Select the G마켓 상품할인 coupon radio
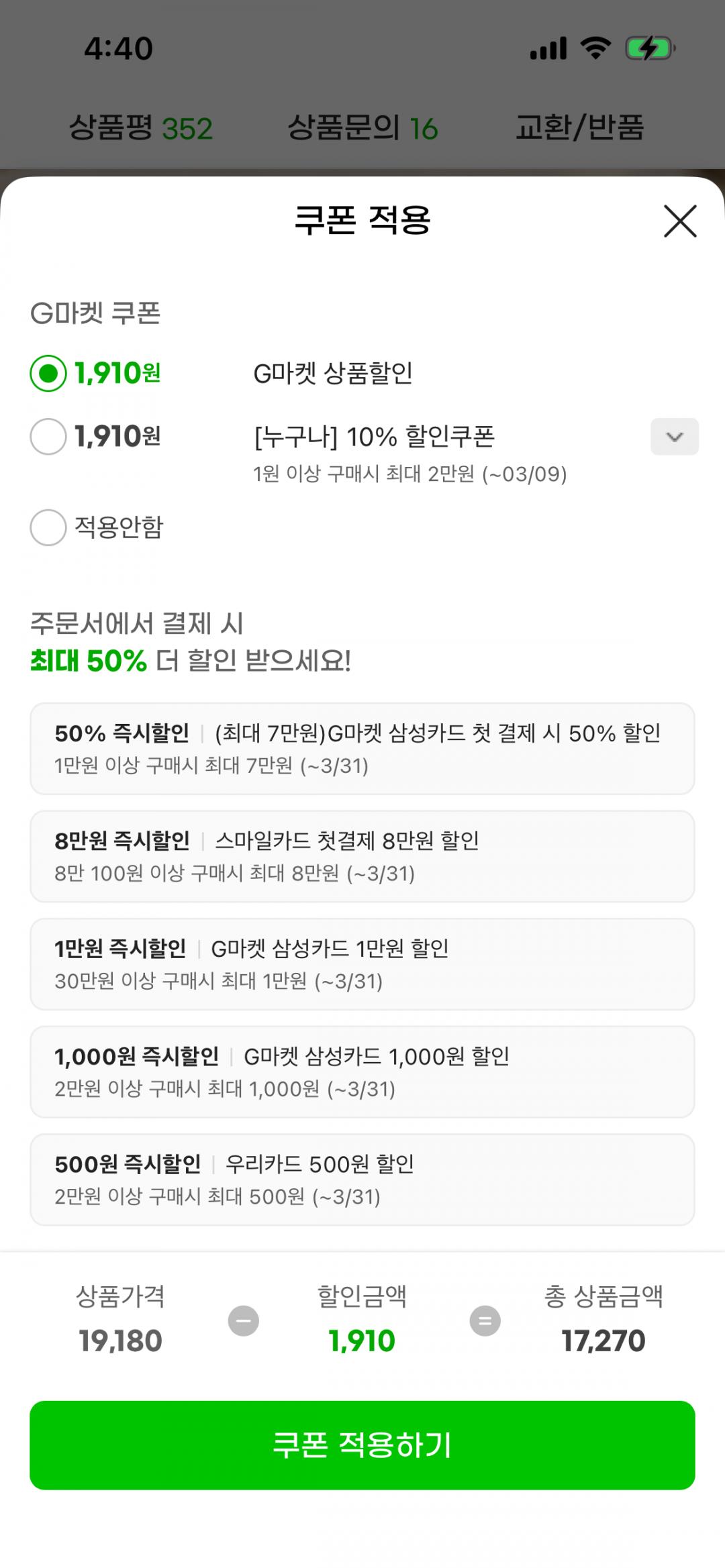This screenshot has height=1568, width=725. pyautogui.click(x=48, y=373)
